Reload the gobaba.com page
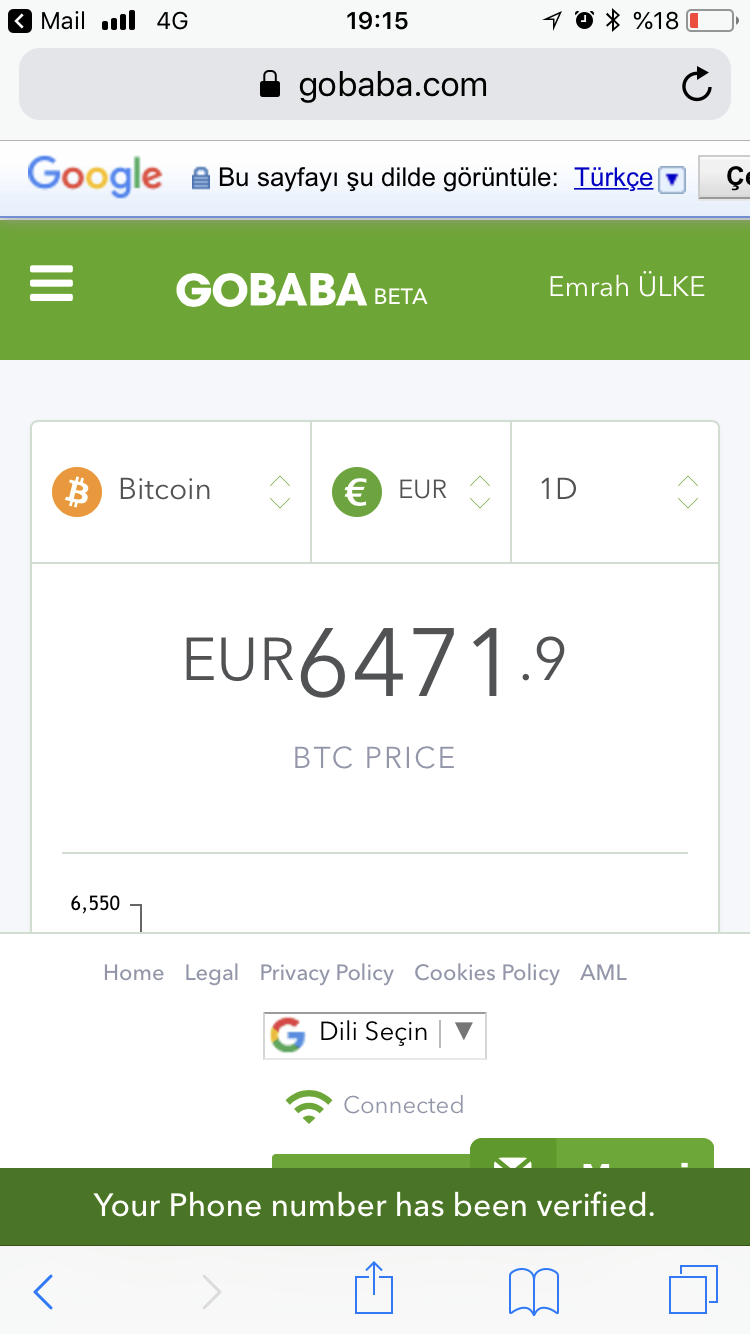750x1334 pixels. [x=696, y=85]
